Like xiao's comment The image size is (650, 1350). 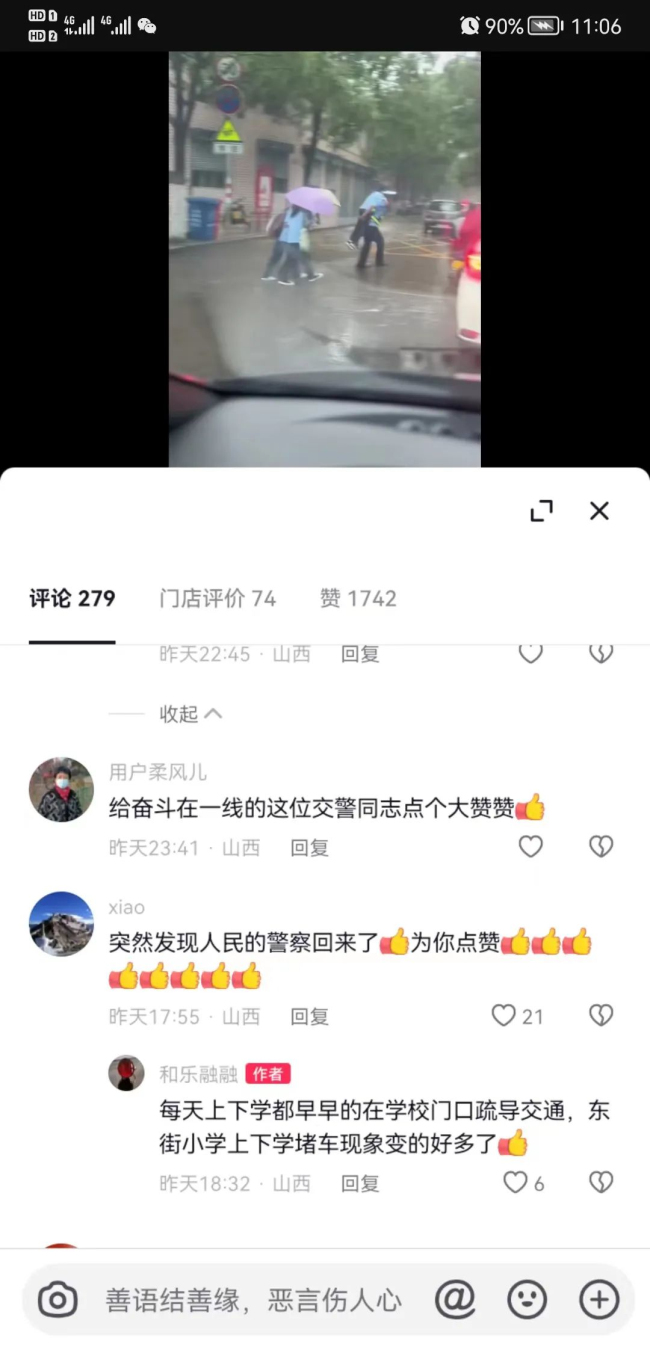[x=504, y=1016]
